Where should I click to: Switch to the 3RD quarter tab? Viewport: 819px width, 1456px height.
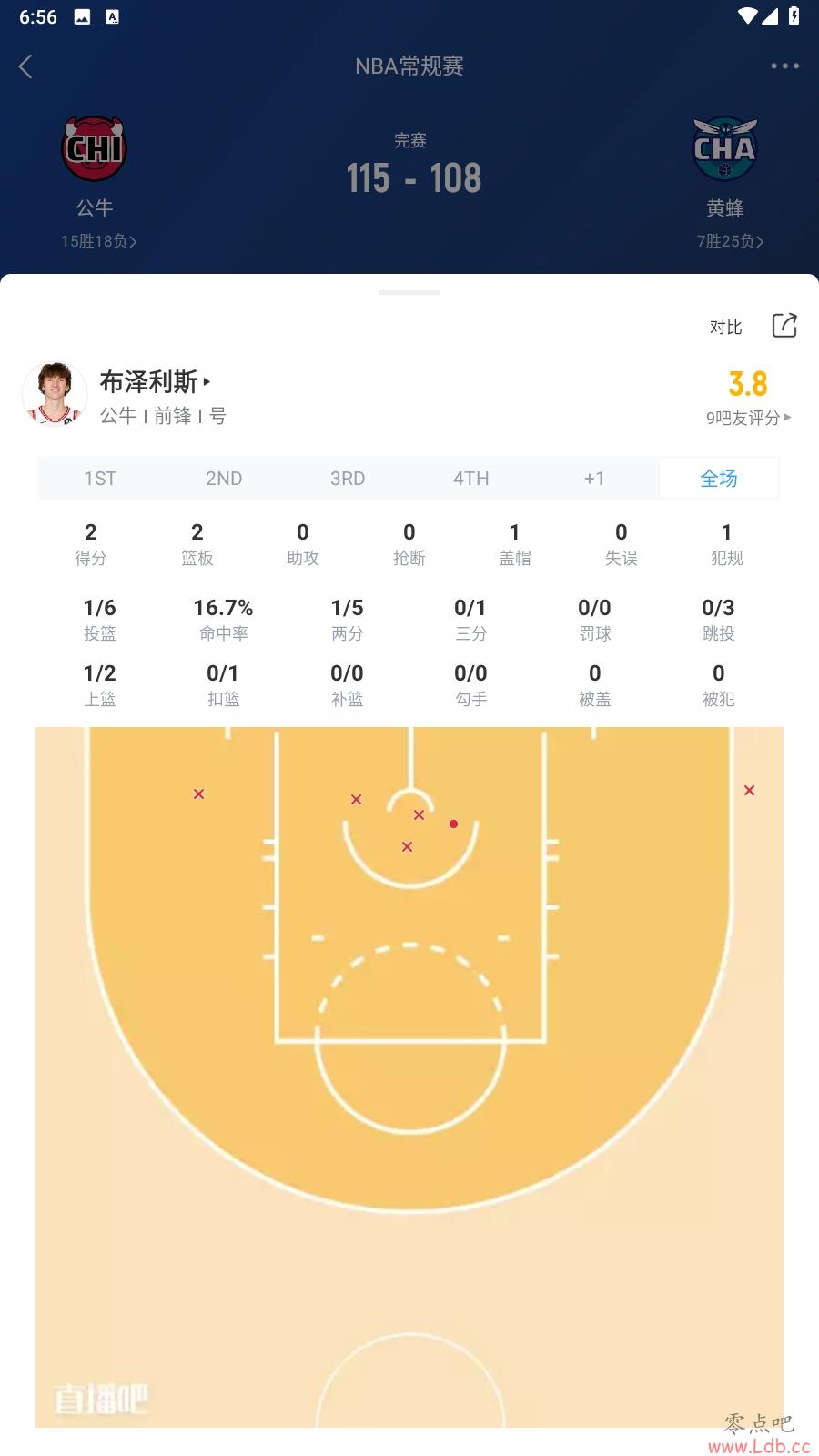(348, 479)
